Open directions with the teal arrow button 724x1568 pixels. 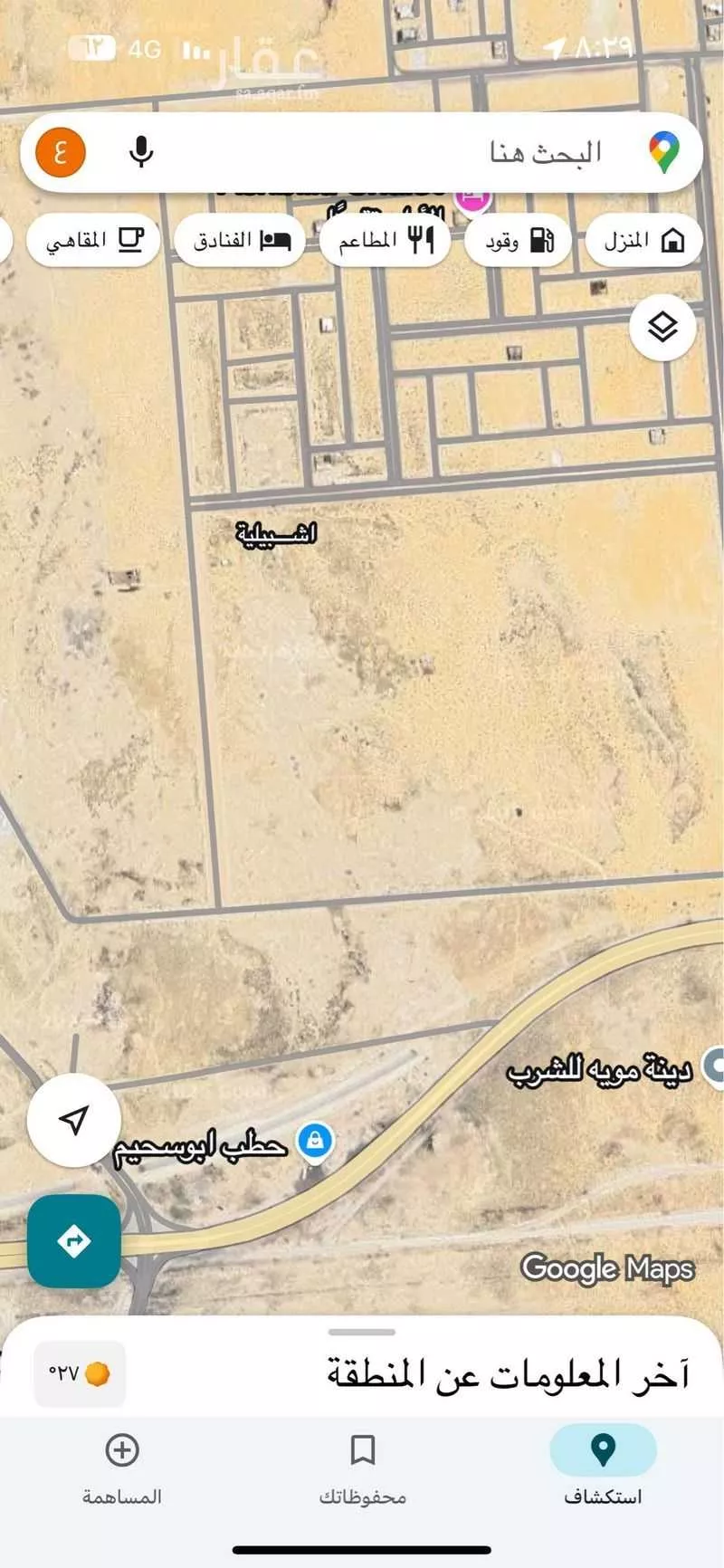[x=74, y=1240]
